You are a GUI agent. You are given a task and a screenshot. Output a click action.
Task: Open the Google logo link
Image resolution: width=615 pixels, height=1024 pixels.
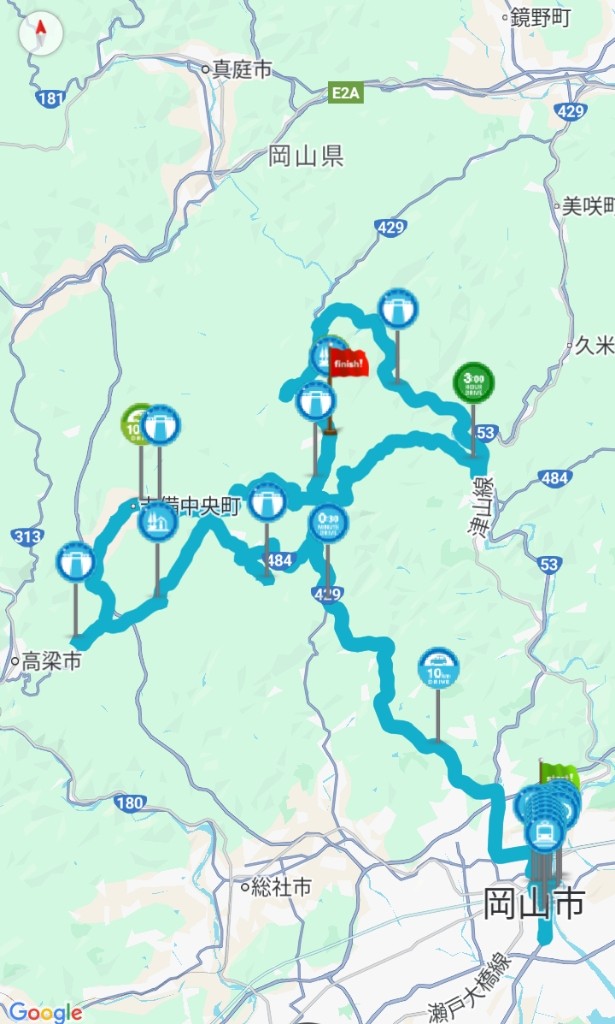[x=45, y=1012]
